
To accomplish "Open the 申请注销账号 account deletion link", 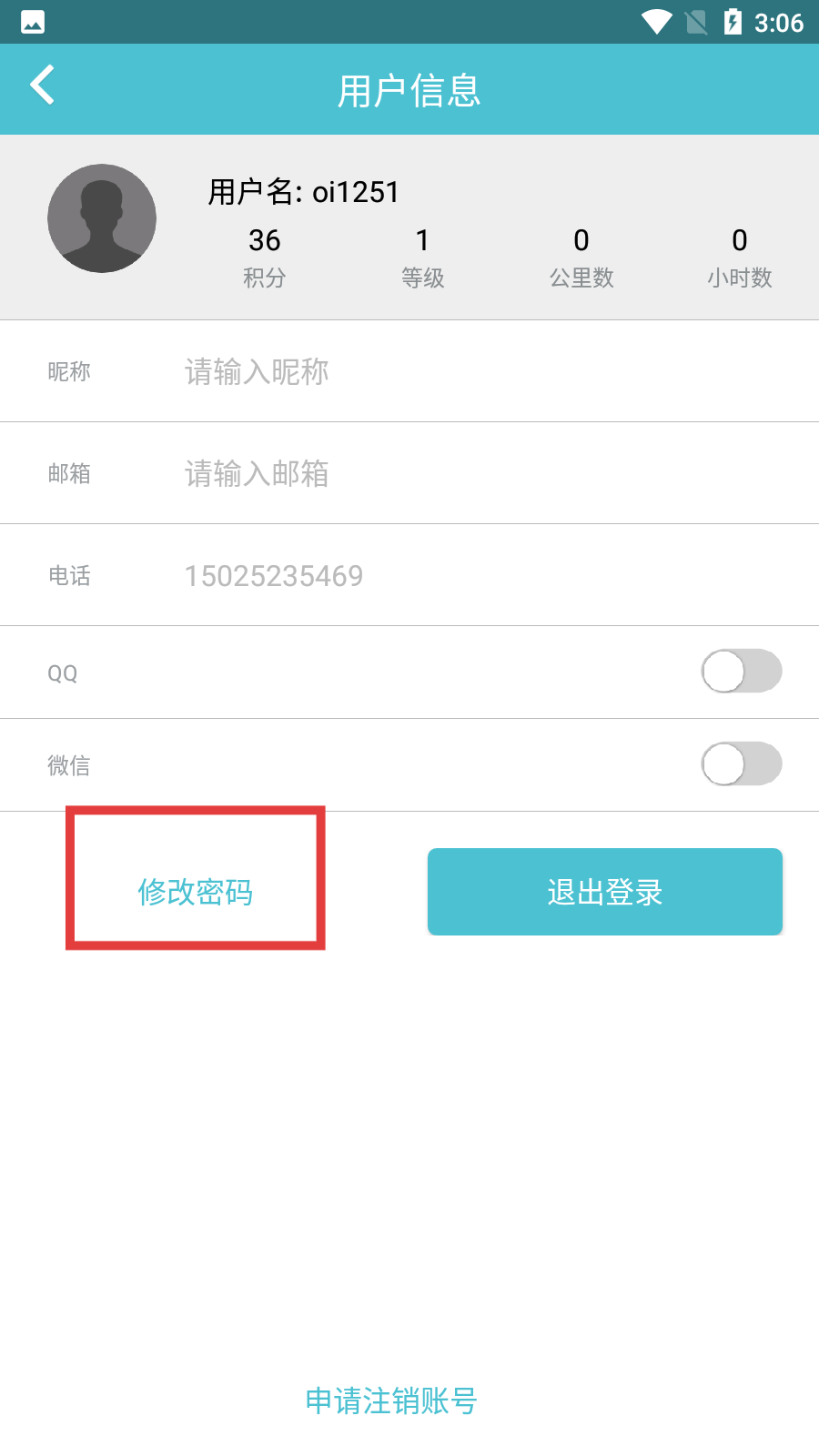I will 391,1400.
